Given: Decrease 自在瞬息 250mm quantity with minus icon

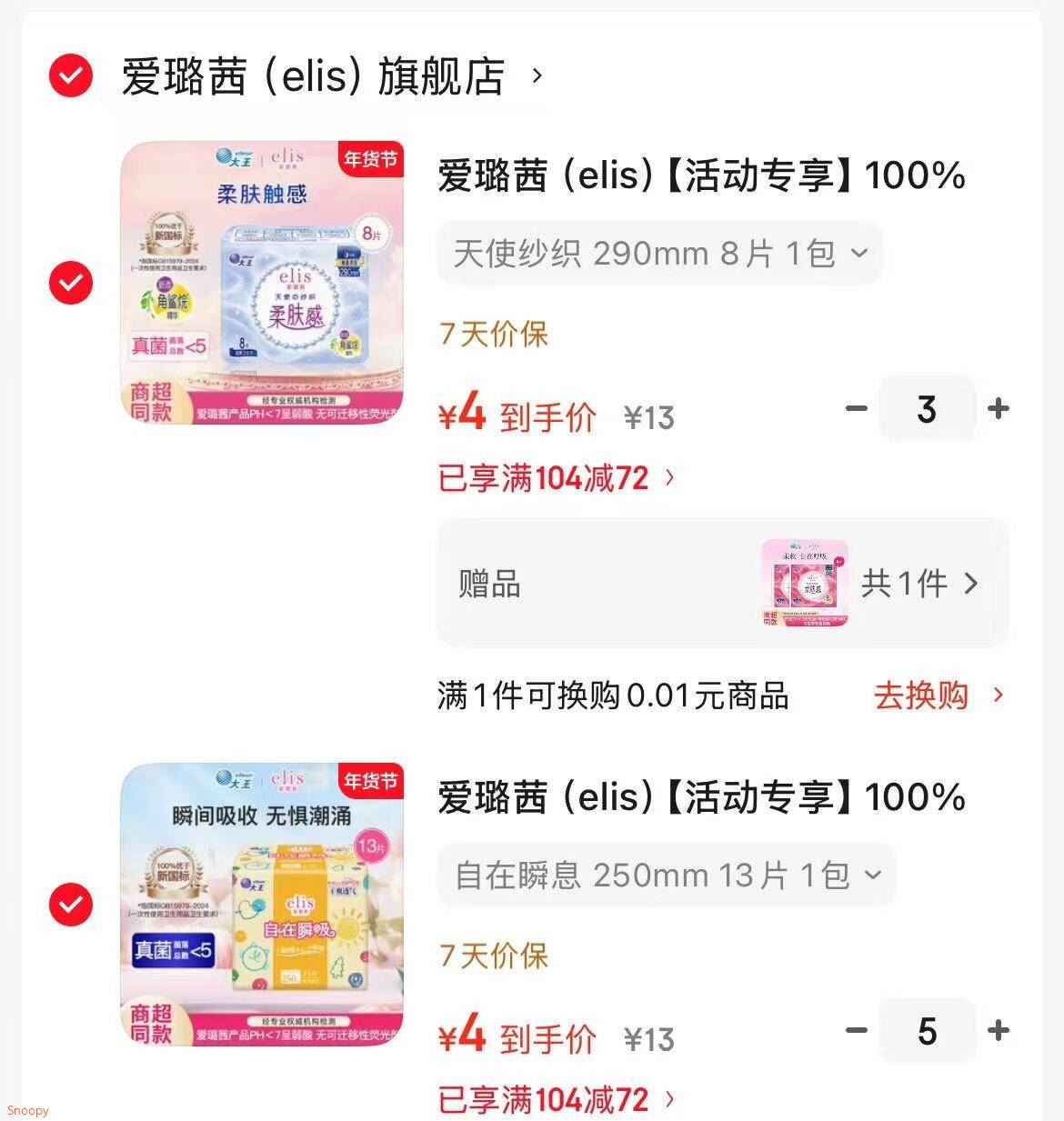Looking at the screenshot, I should pos(856,1030).
